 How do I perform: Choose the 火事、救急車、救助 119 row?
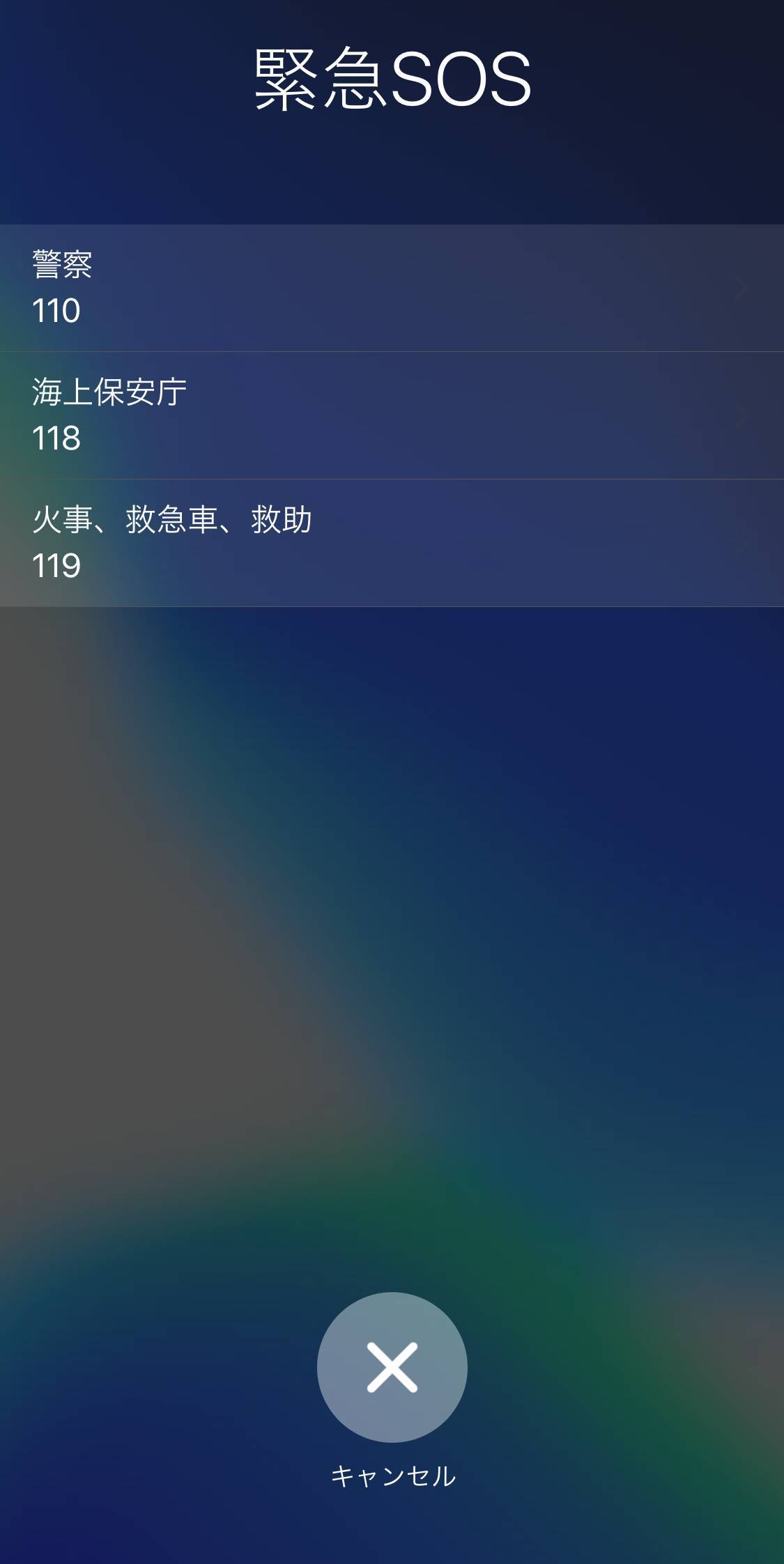392,543
